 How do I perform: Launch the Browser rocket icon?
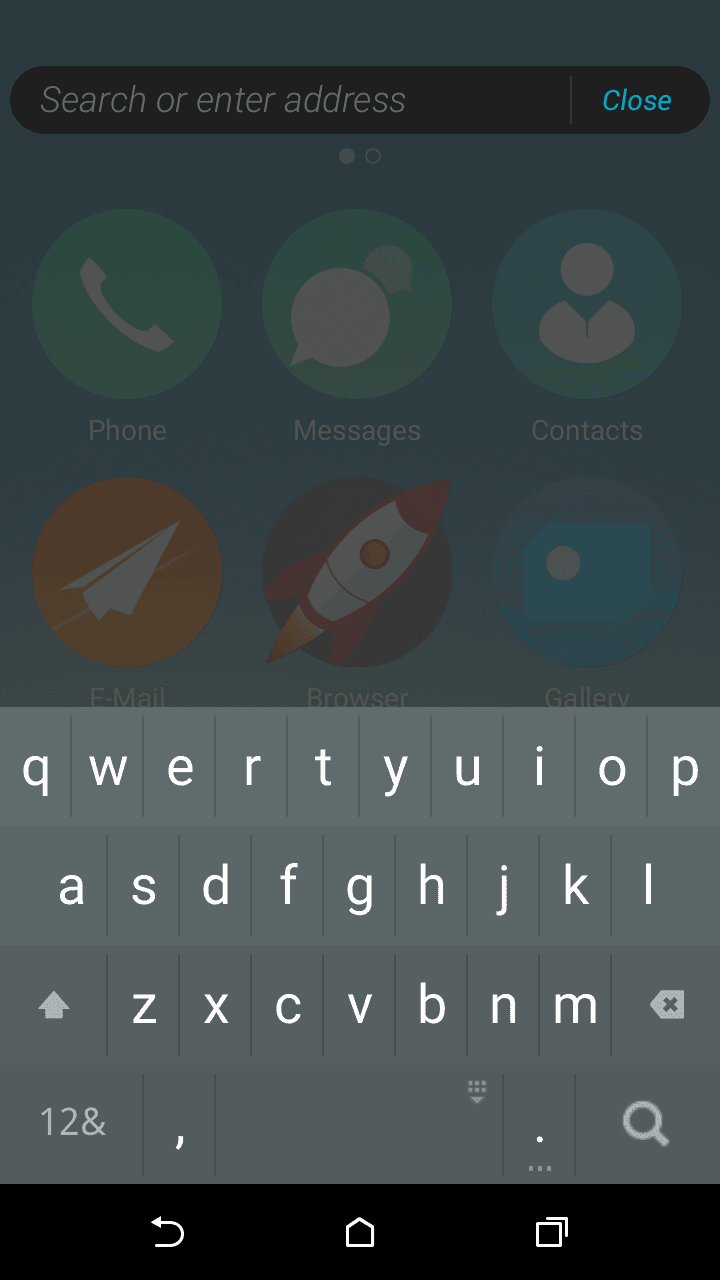(x=357, y=572)
